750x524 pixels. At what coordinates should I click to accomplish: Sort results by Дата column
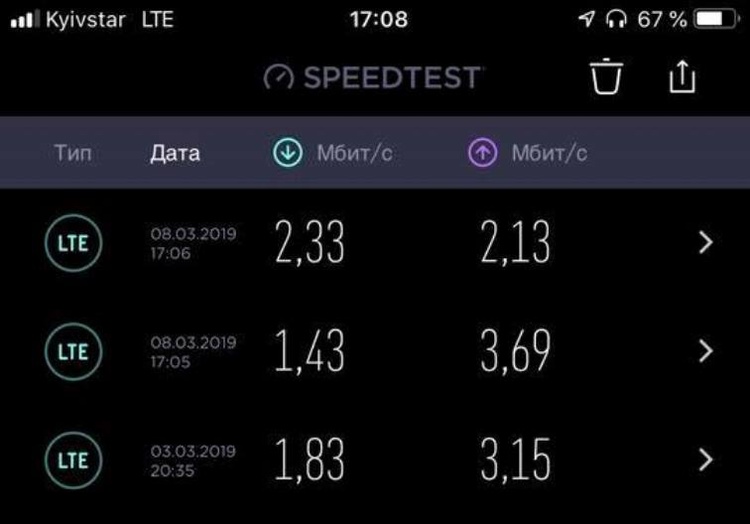click(175, 153)
